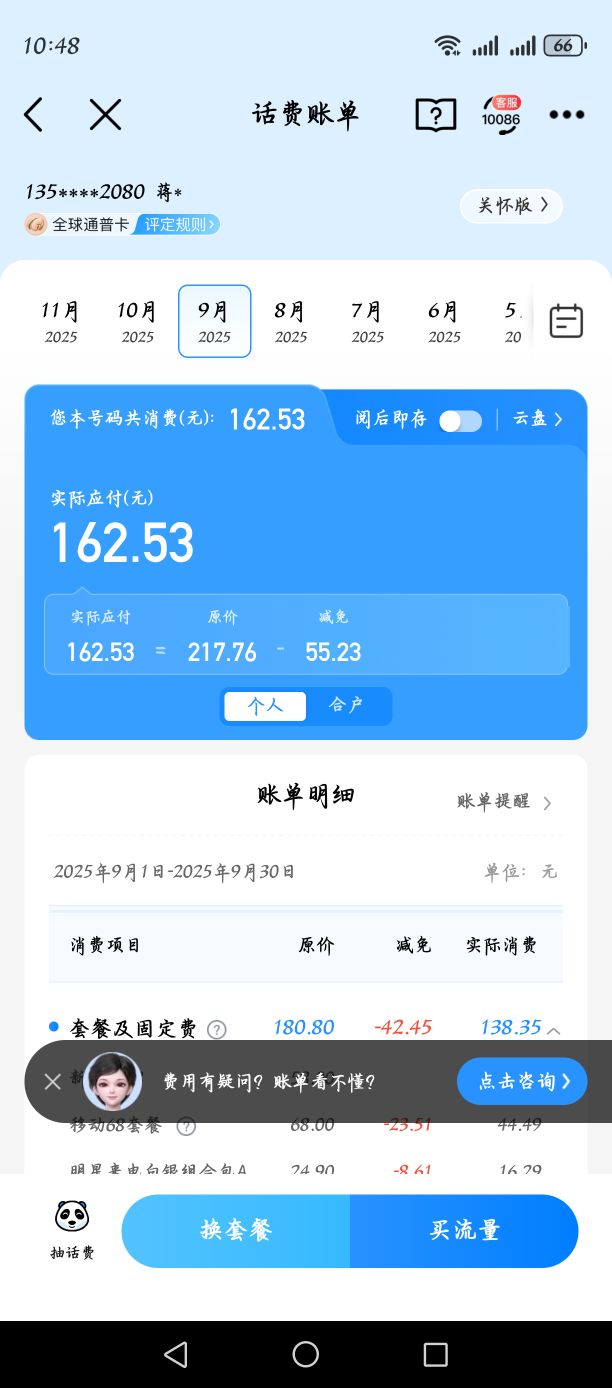612x1388 pixels.
Task: Toggle the 阅后即存 switch
Action: (460, 421)
